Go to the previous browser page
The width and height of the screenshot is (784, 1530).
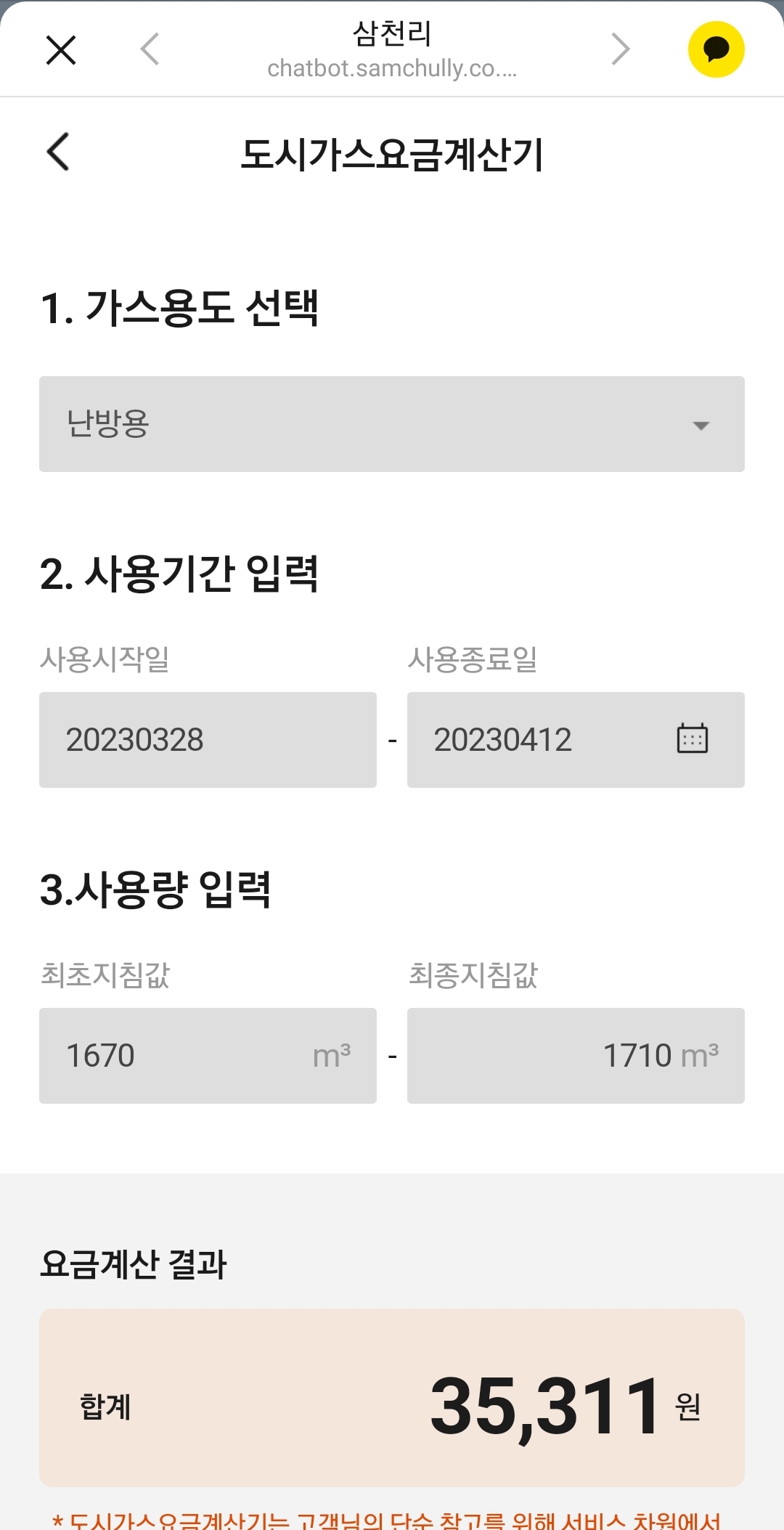click(x=150, y=50)
